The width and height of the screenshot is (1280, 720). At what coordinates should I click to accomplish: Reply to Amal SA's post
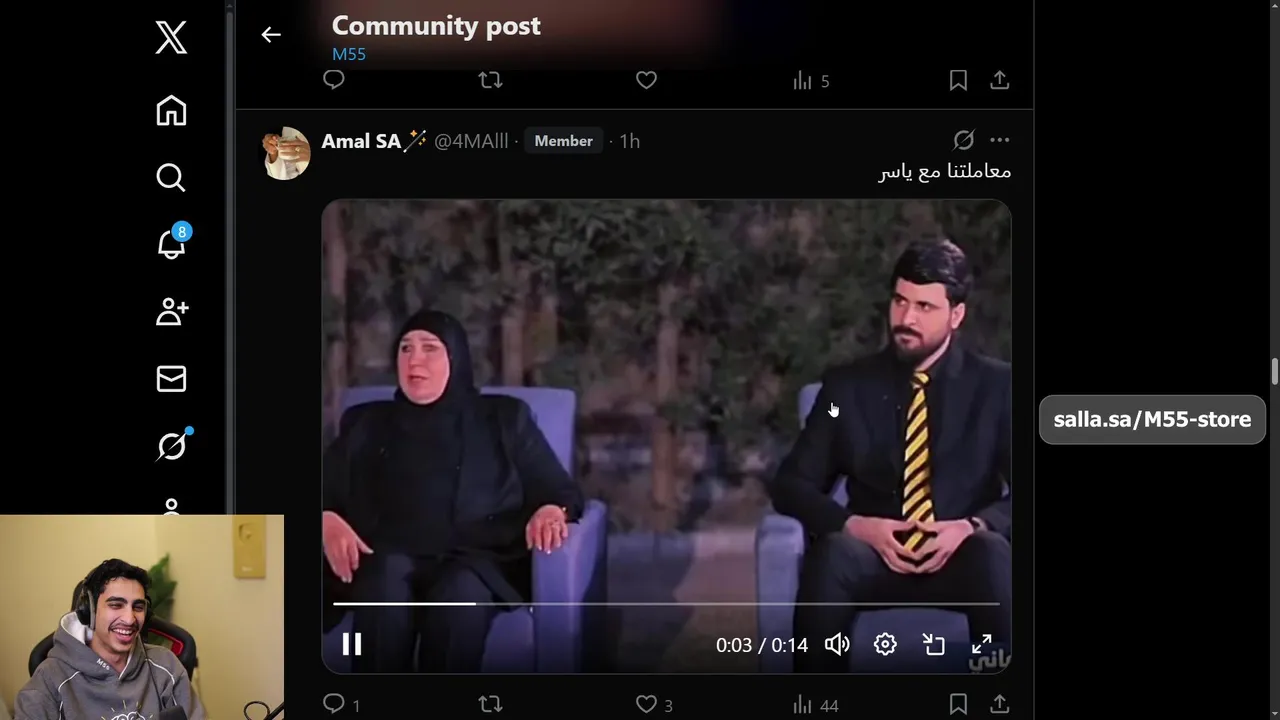click(x=334, y=704)
